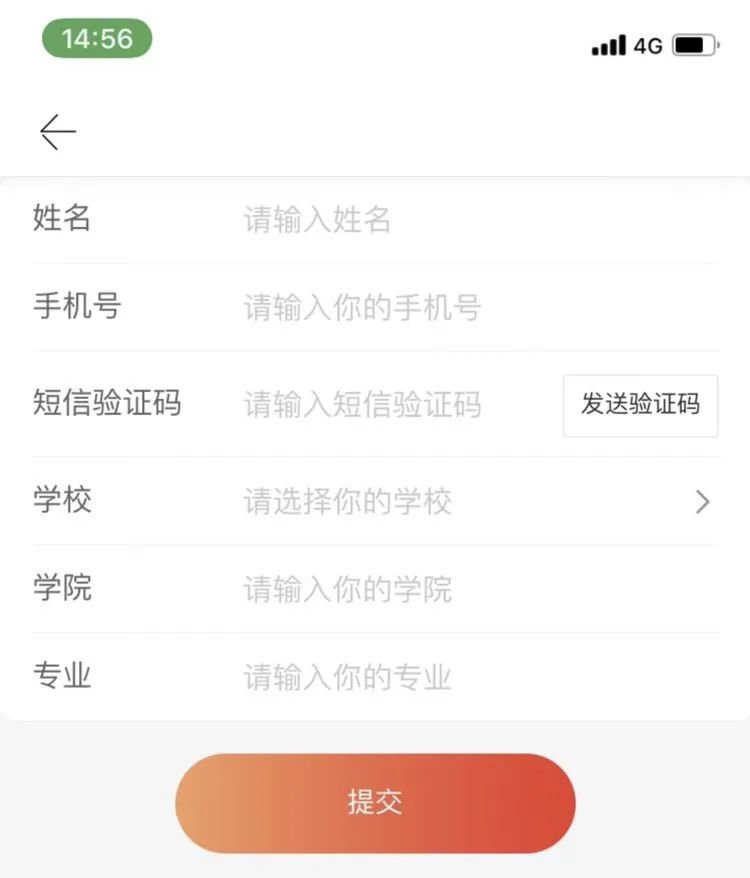Click the back arrow at top left
This screenshot has height=878, width=750.
[57, 131]
